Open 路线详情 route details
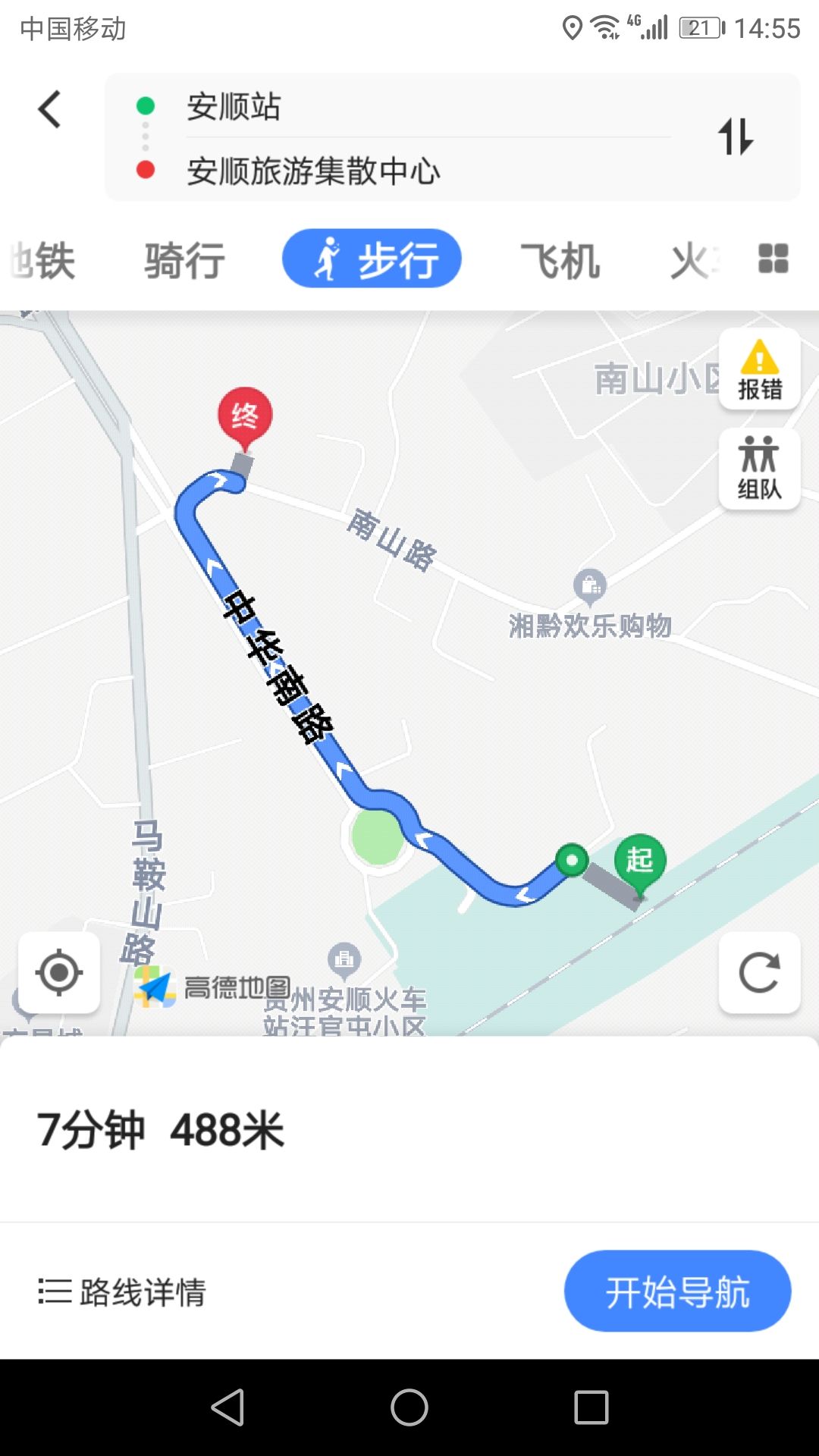The width and height of the screenshot is (819, 1456). pyautogui.click(x=123, y=1291)
